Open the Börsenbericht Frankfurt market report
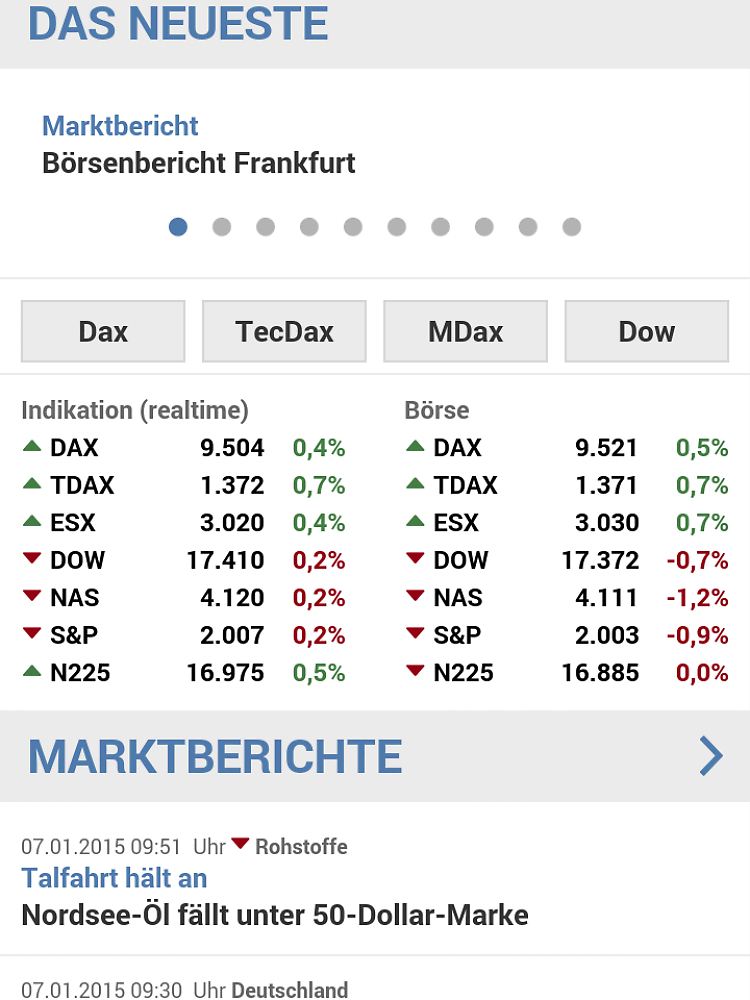750x1000 pixels. [x=199, y=162]
